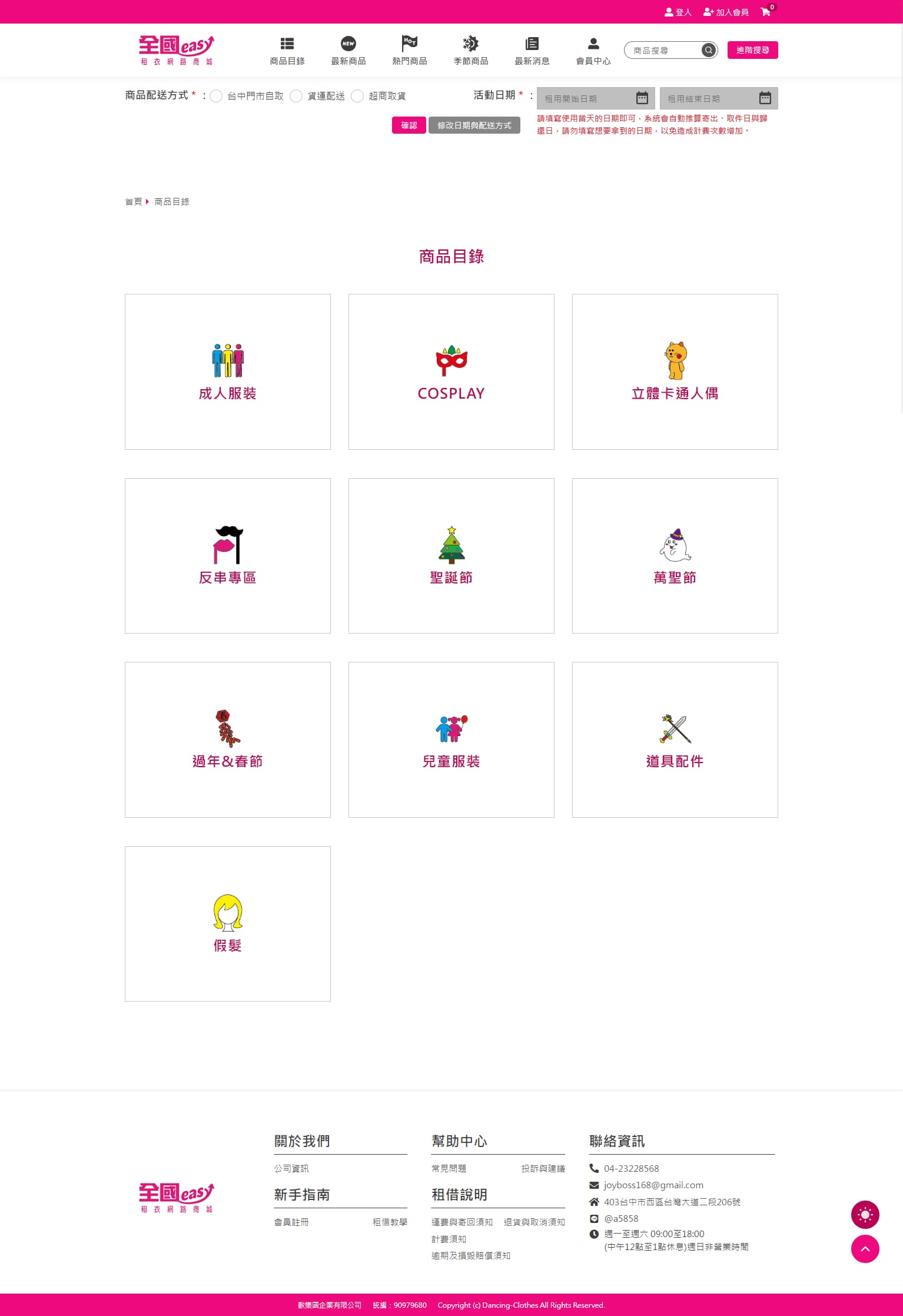903x1316 pixels.
Task: Tap the 進階搜尋 button
Action: [752, 50]
